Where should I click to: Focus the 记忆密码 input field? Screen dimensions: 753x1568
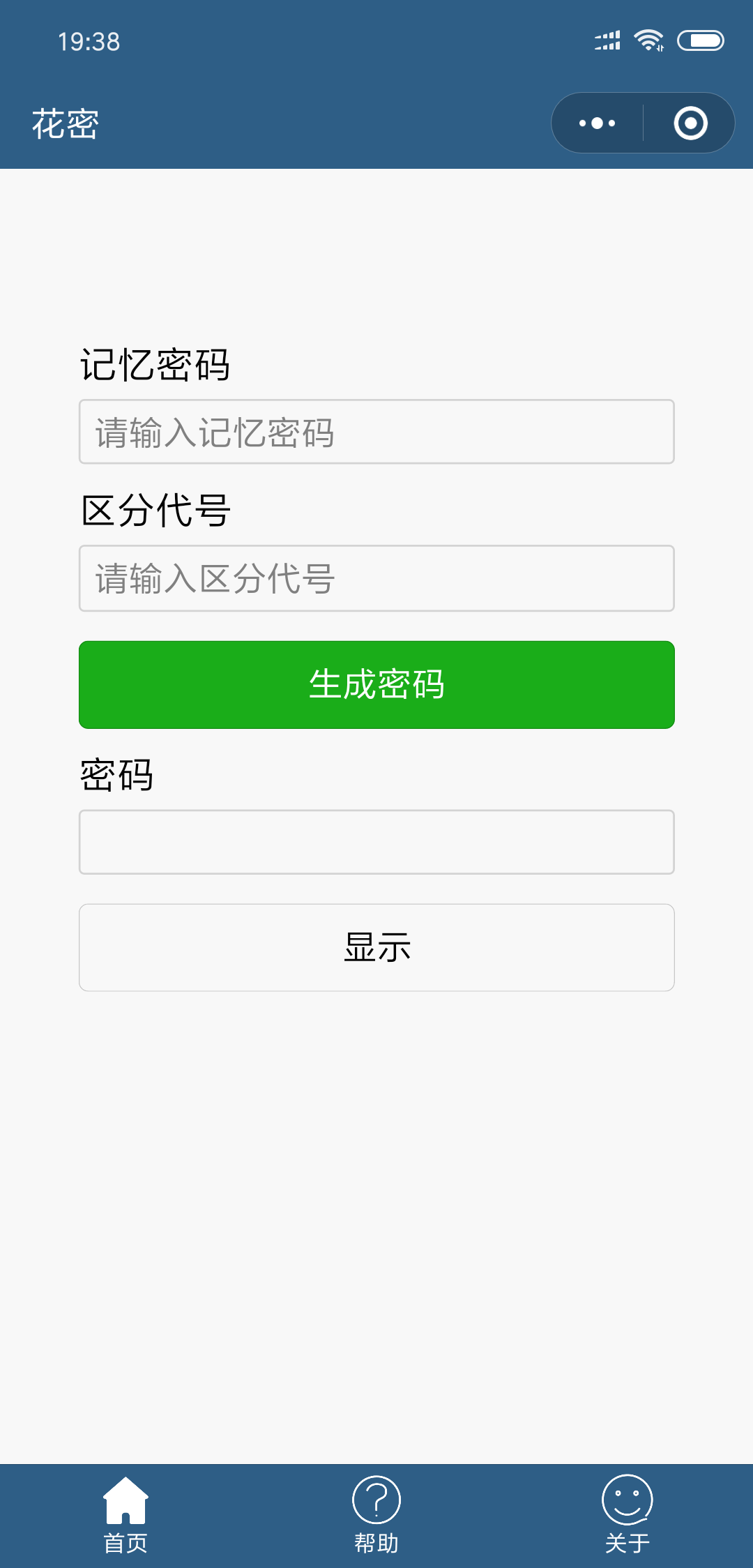coord(376,432)
